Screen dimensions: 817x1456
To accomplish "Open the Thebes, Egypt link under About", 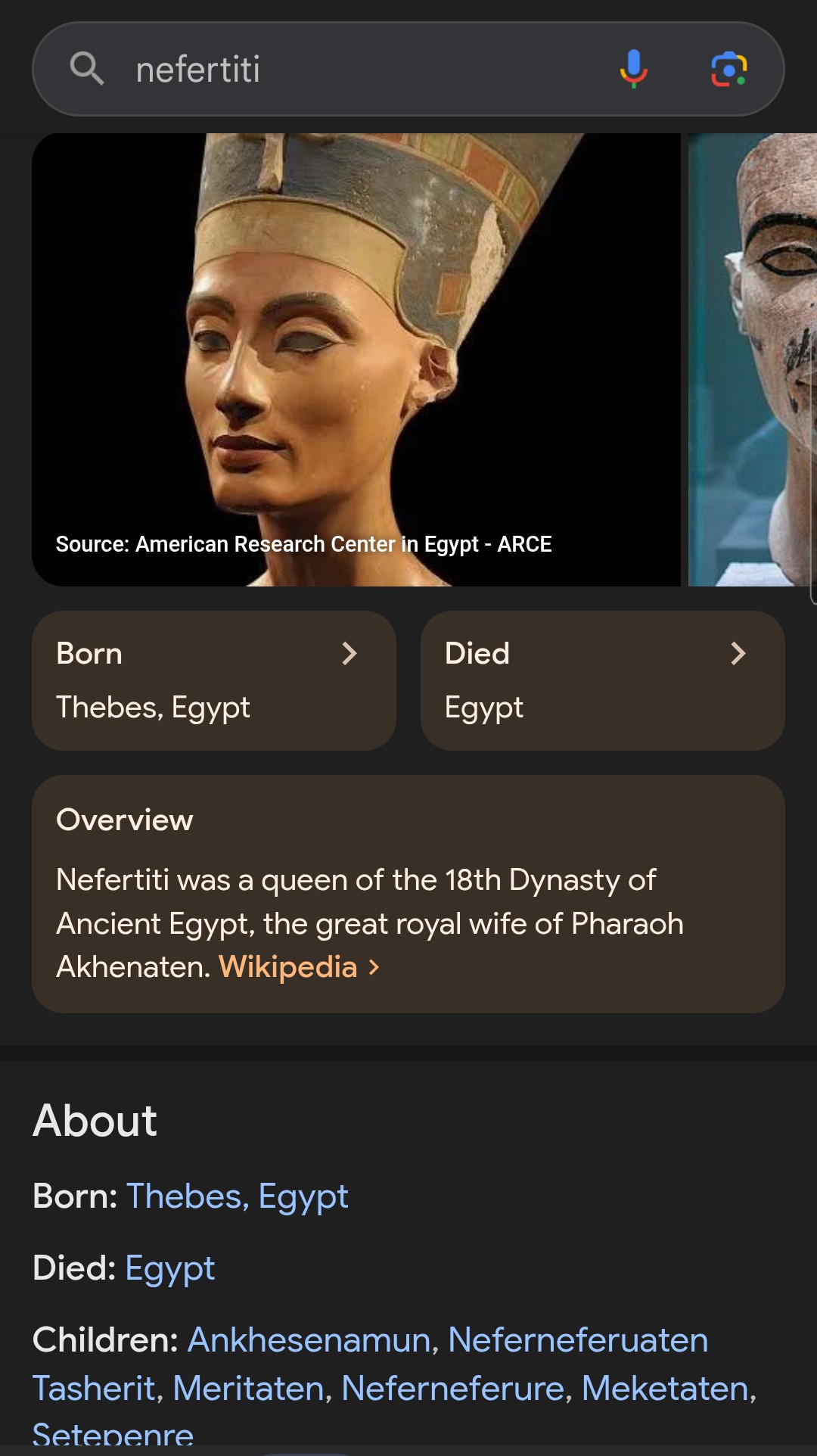I will coord(237,1196).
